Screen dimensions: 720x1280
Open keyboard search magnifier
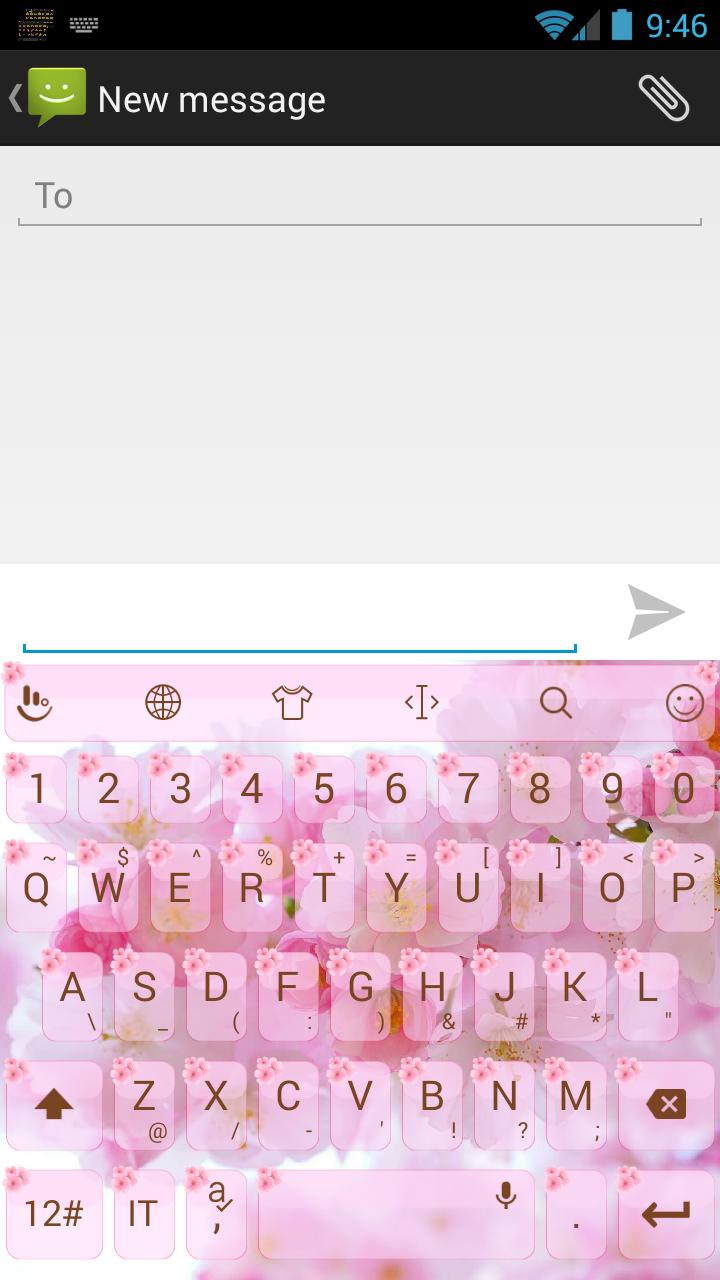(556, 703)
